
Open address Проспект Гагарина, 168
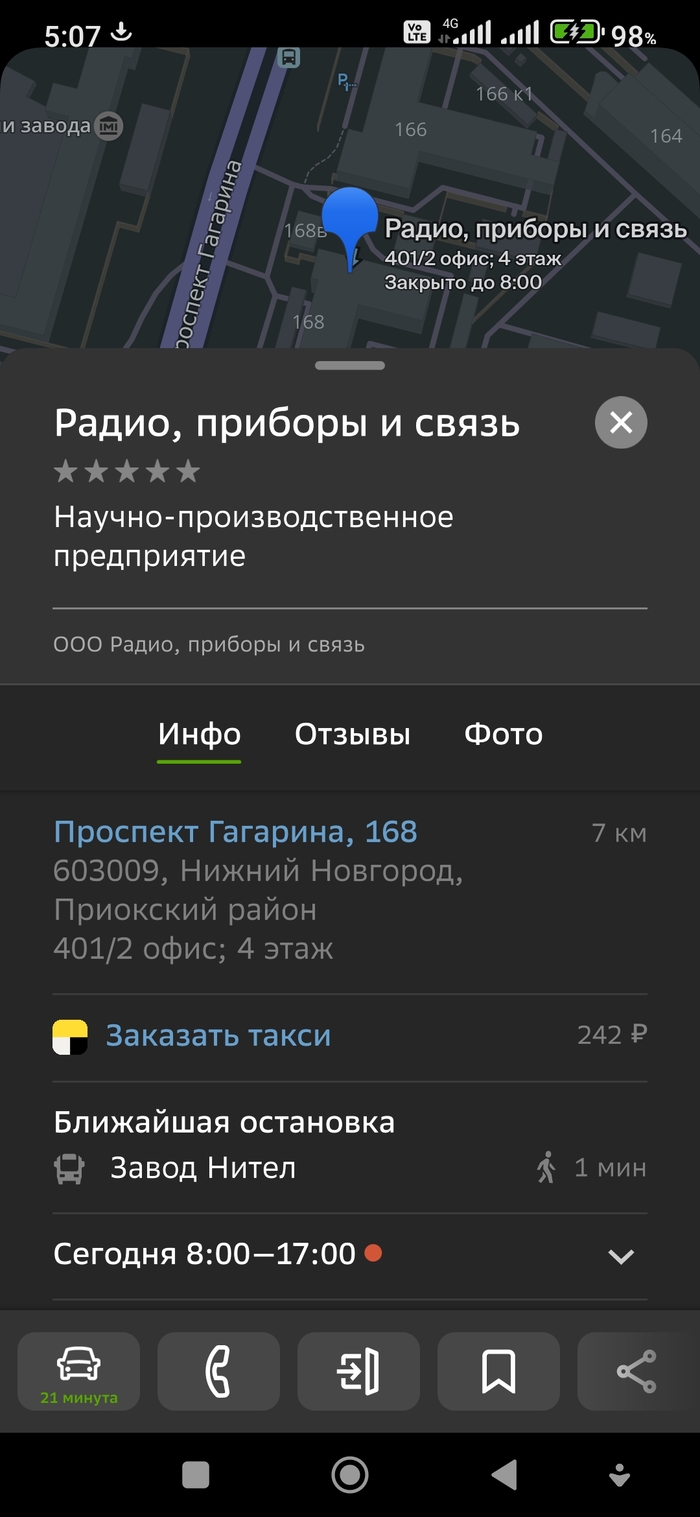[x=235, y=831]
